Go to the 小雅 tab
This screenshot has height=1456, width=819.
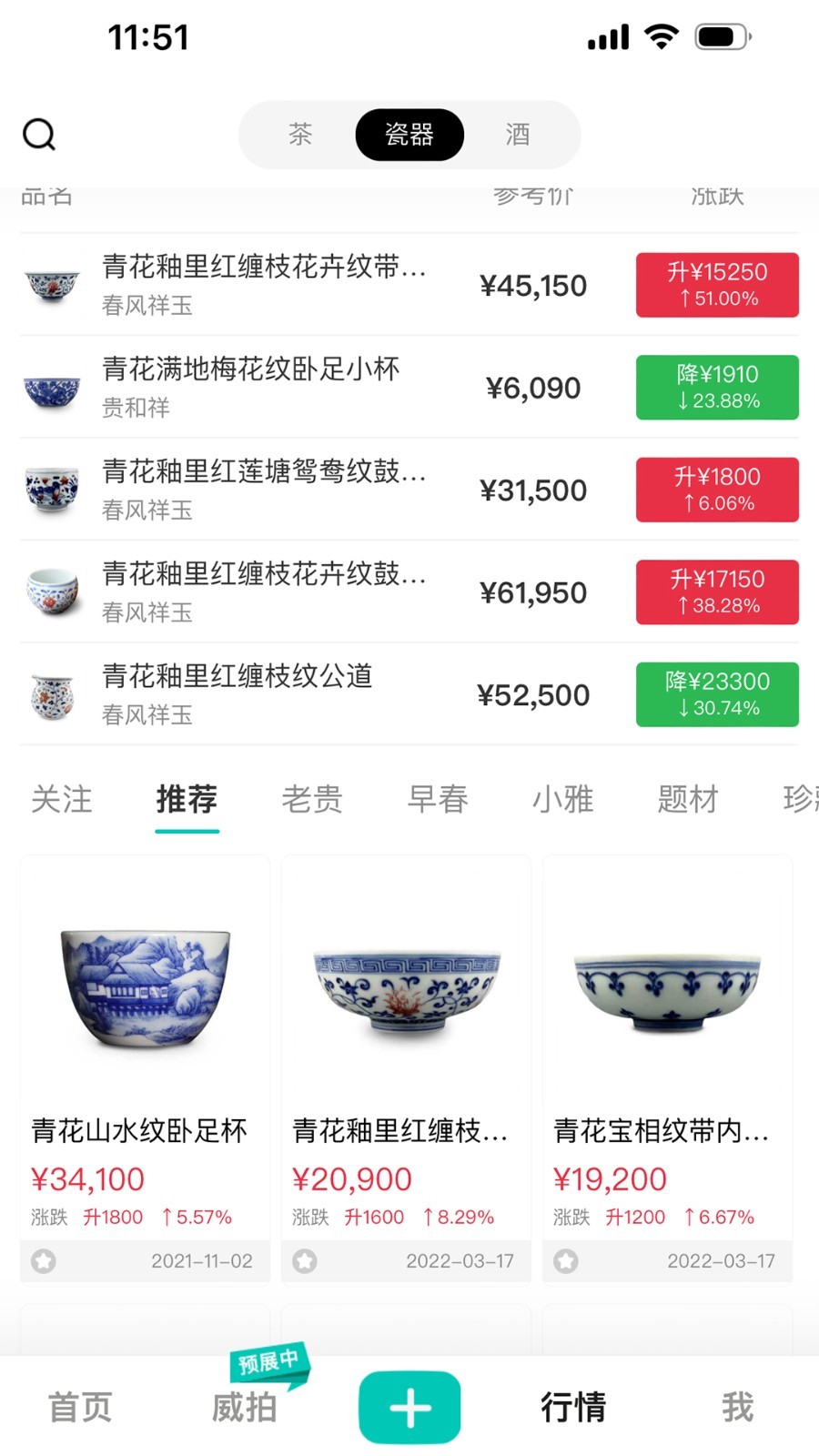563,799
